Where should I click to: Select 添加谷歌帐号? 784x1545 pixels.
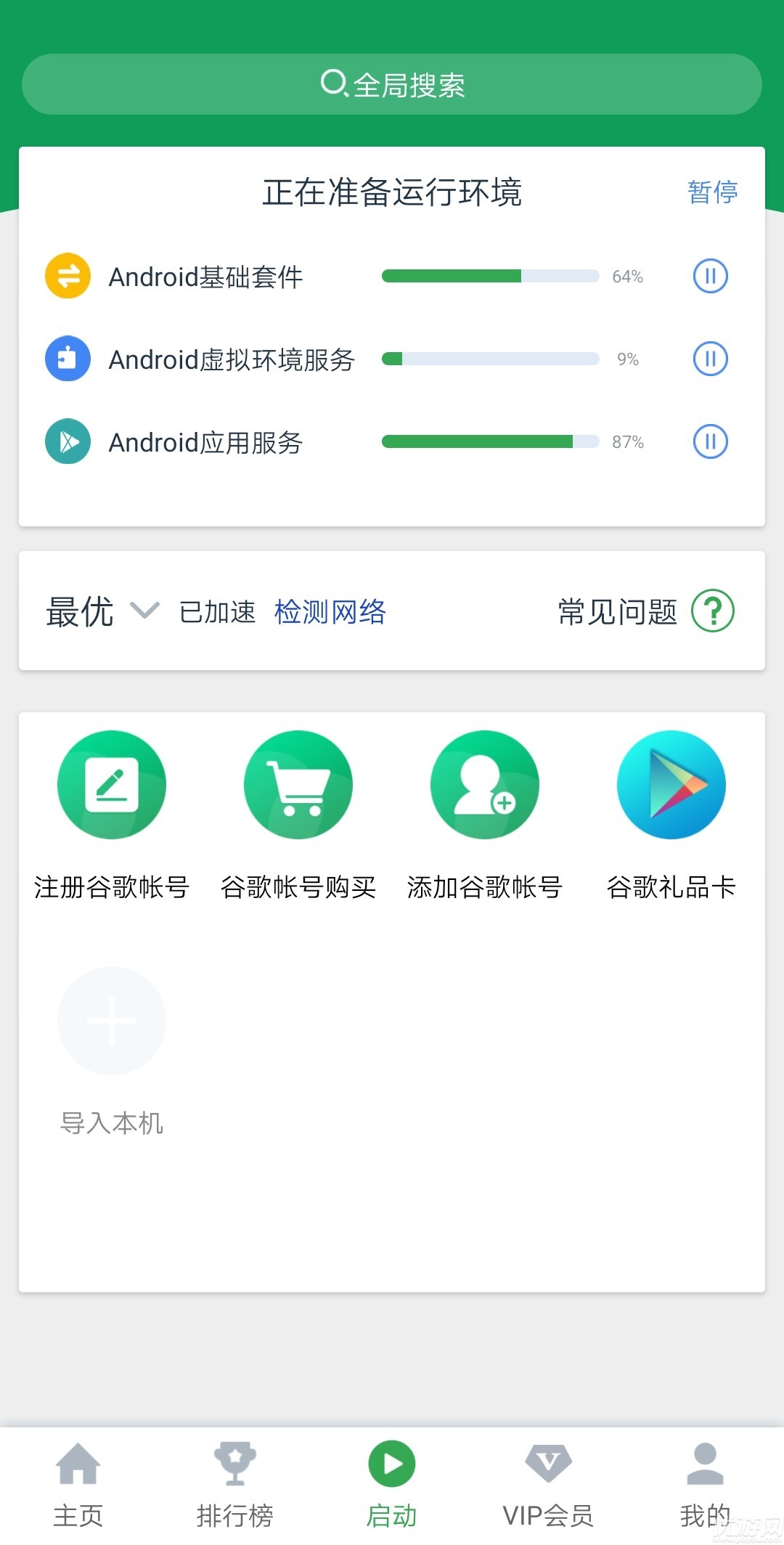coord(485,785)
